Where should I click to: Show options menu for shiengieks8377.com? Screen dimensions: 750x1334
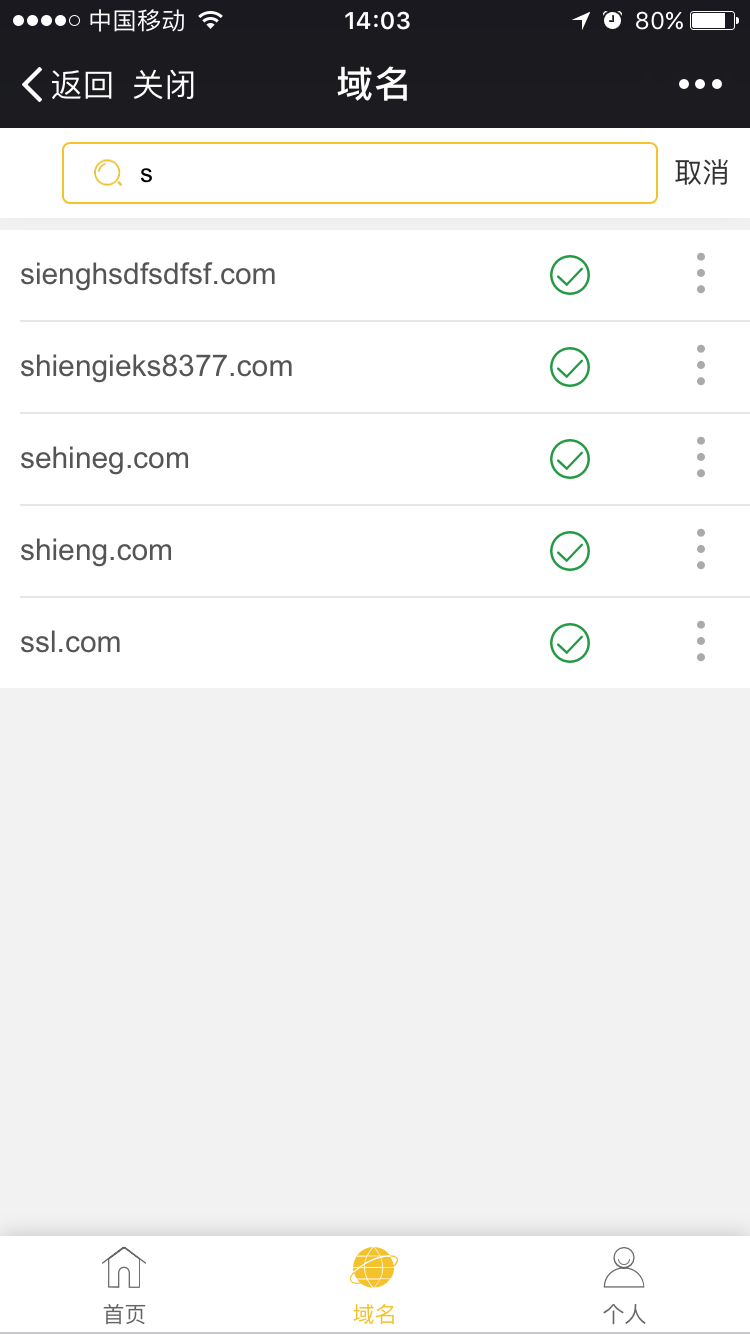(x=701, y=366)
